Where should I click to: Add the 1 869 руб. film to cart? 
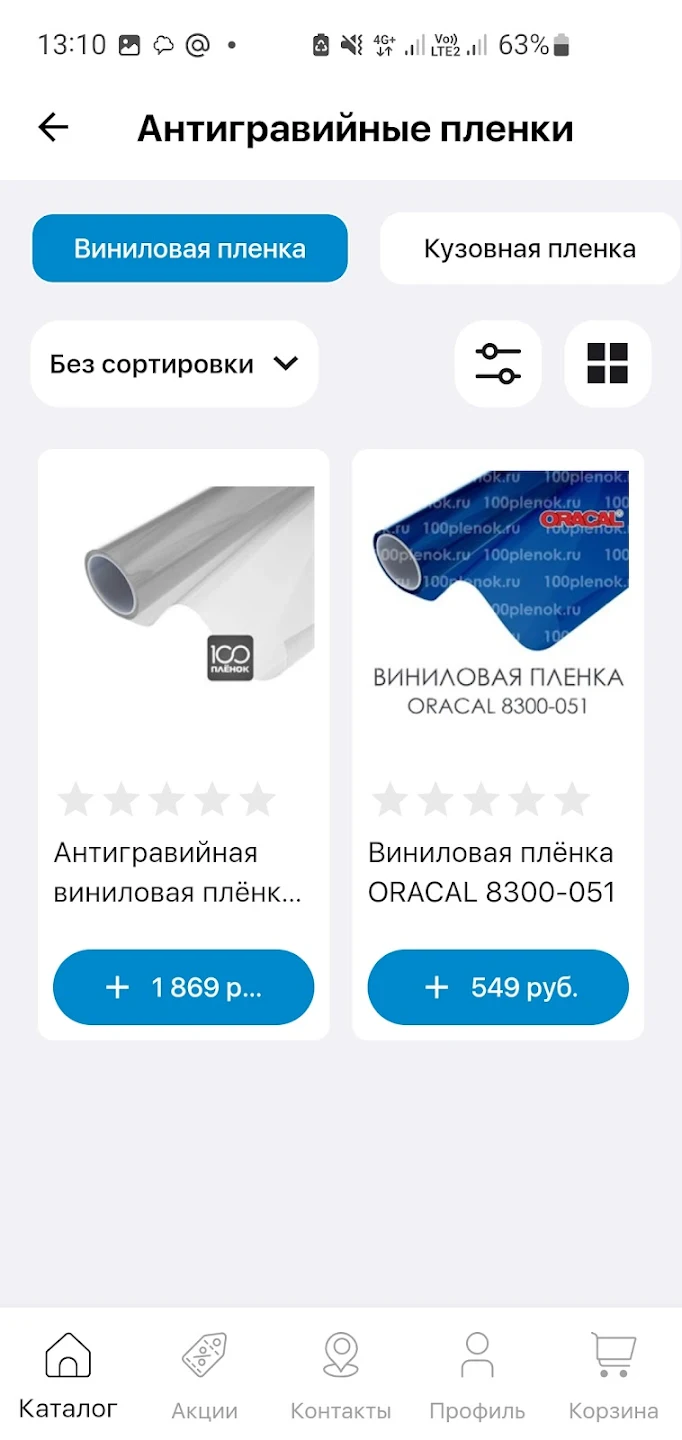coord(184,987)
